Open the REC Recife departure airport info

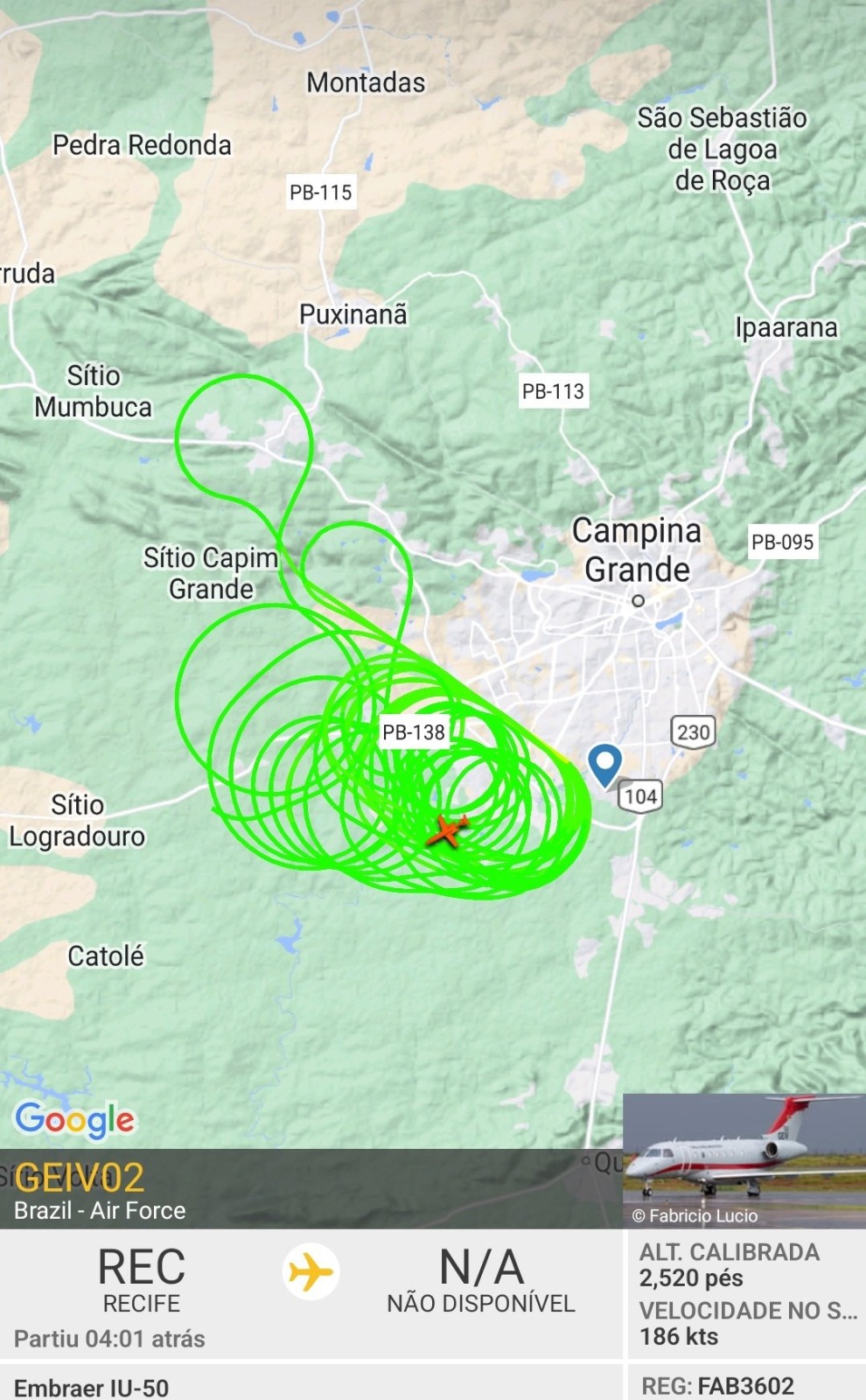[x=141, y=1279]
